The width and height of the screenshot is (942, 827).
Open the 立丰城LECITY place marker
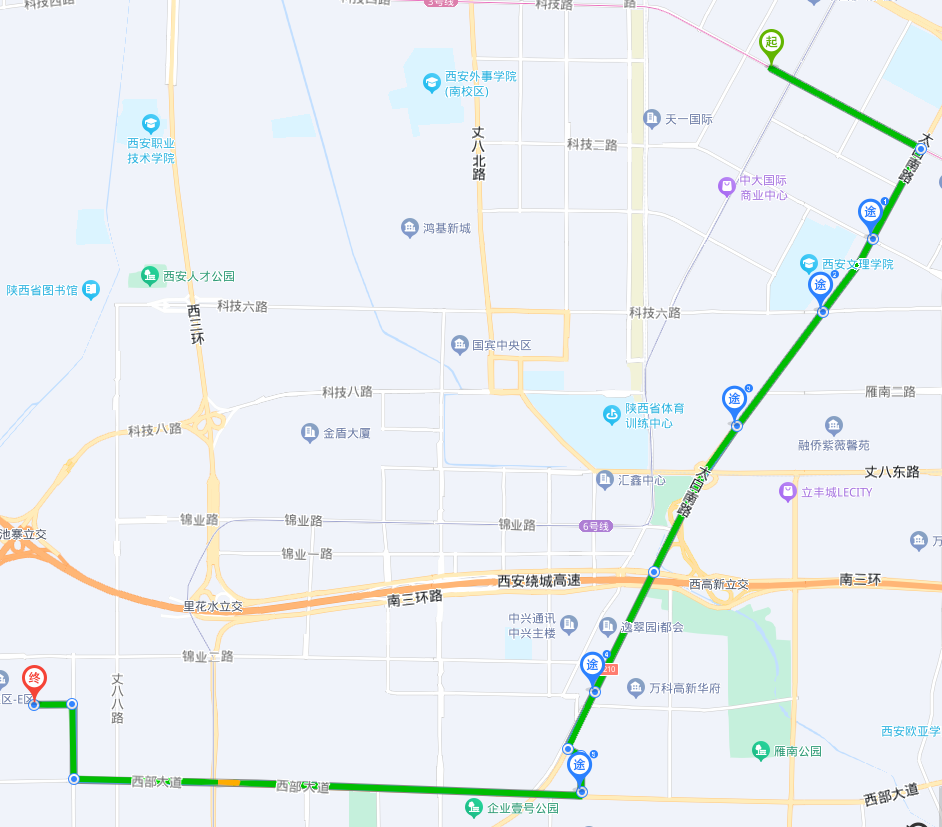(788, 491)
